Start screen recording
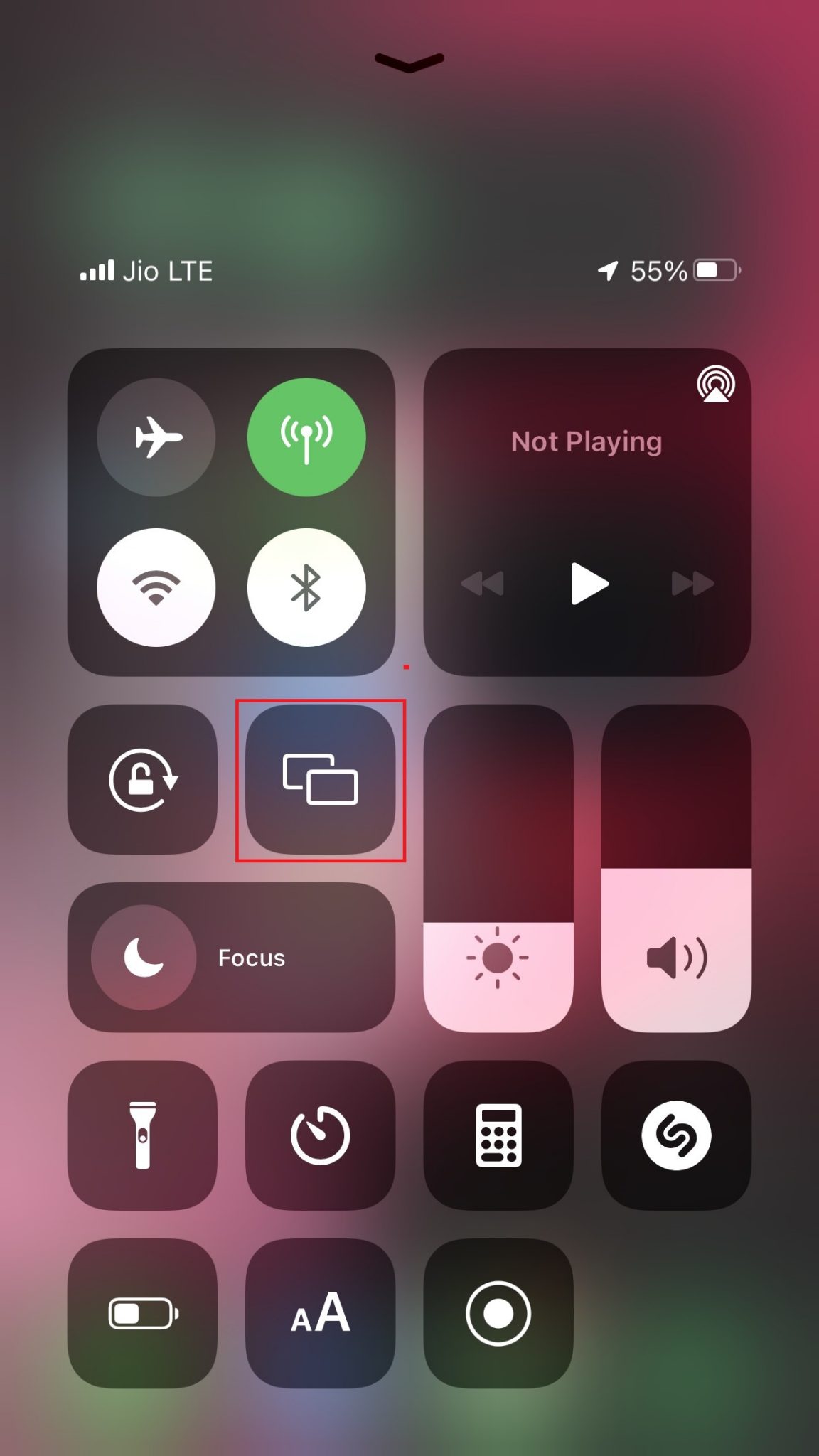 click(x=498, y=1313)
